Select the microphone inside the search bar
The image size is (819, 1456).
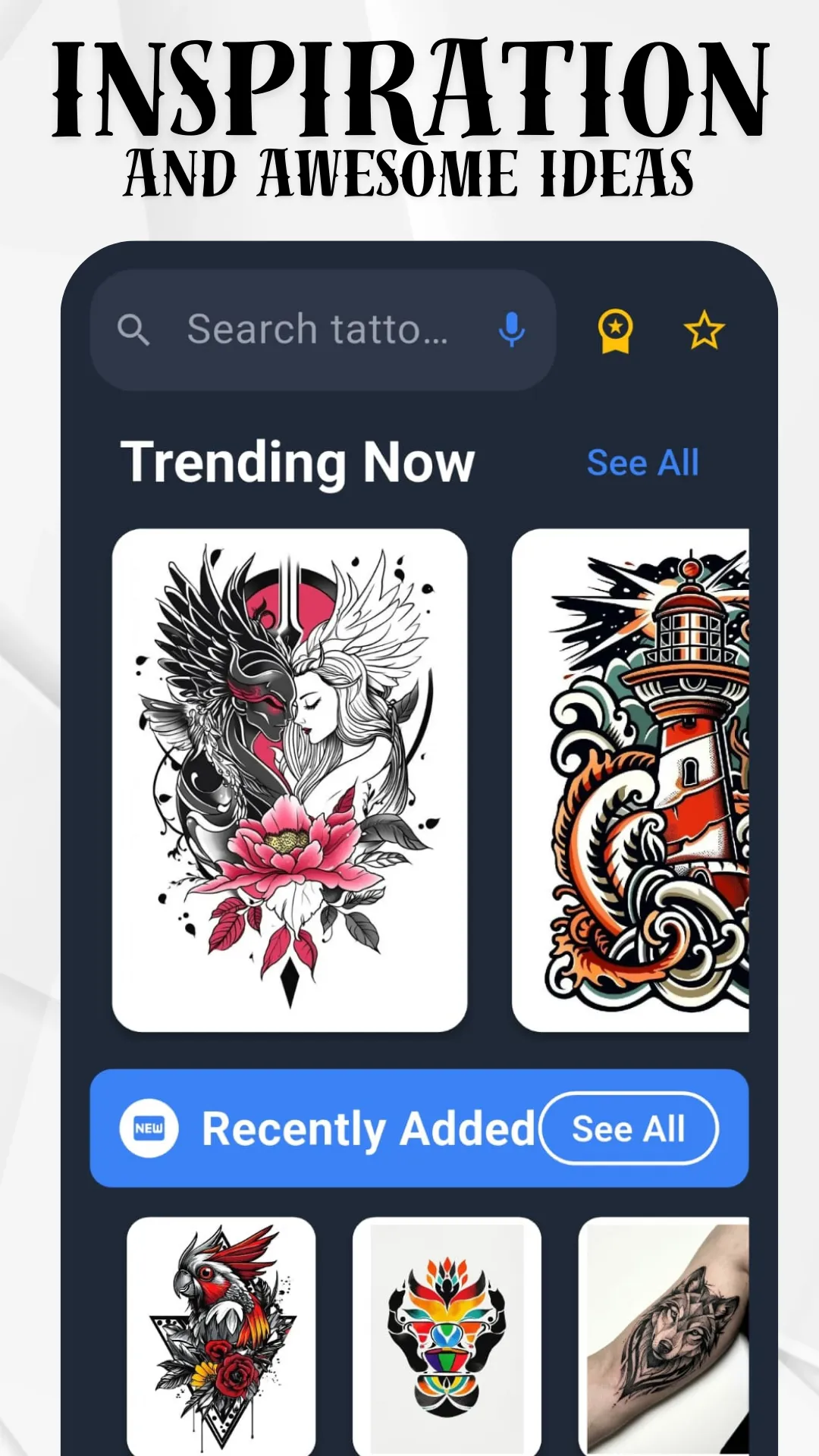tap(512, 329)
